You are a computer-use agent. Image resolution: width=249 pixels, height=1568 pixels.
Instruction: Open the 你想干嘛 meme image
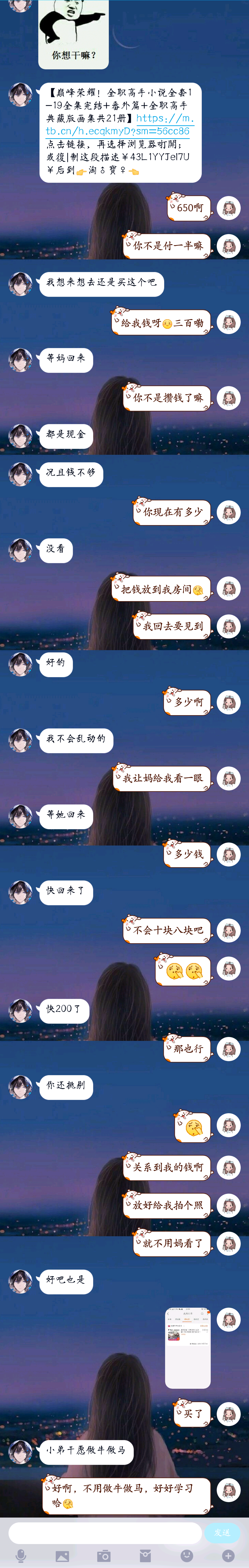73,30
